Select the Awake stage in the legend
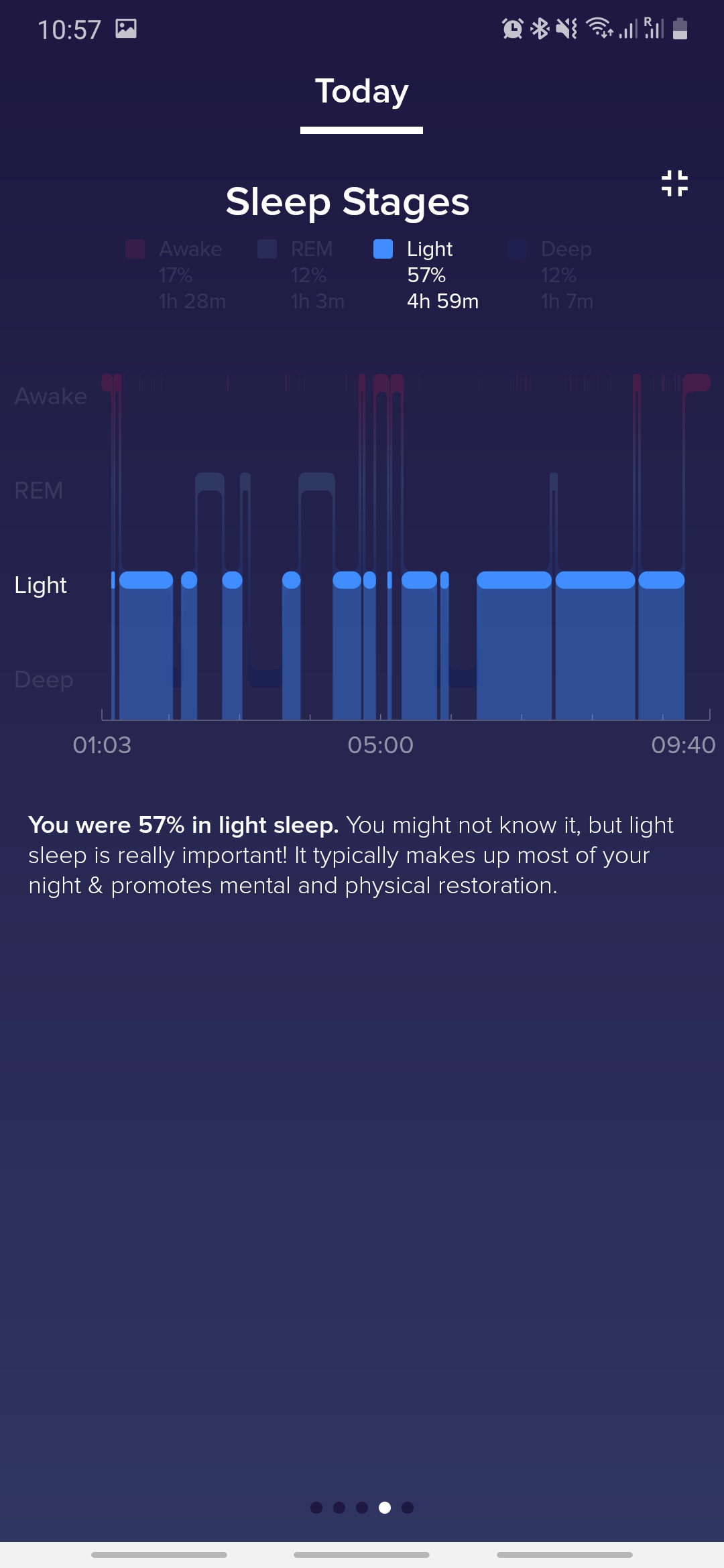Image resolution: width=724 pixels, height=1568 pixels. (x=176, y=275)
